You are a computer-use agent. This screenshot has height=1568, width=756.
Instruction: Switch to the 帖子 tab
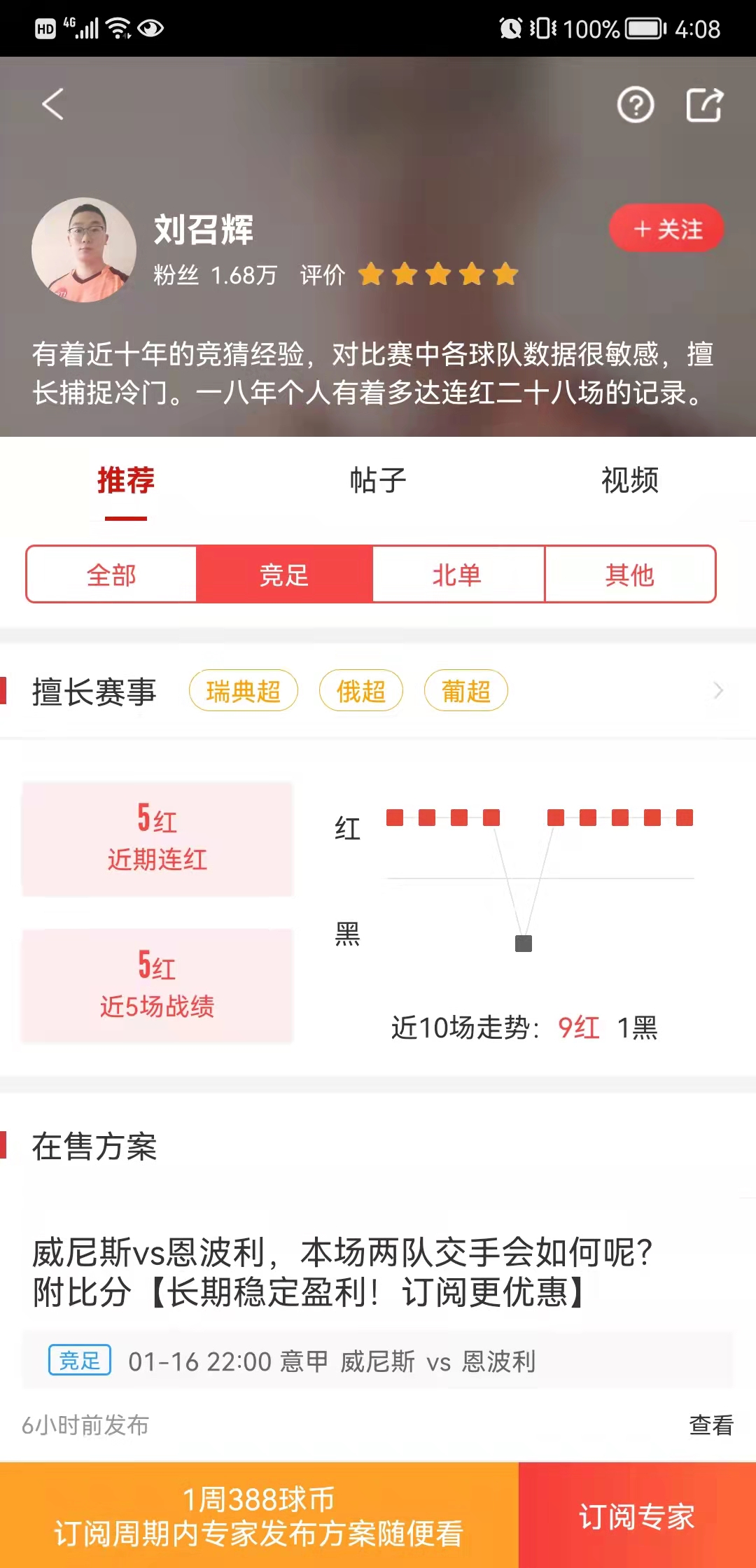click(378, 481)
